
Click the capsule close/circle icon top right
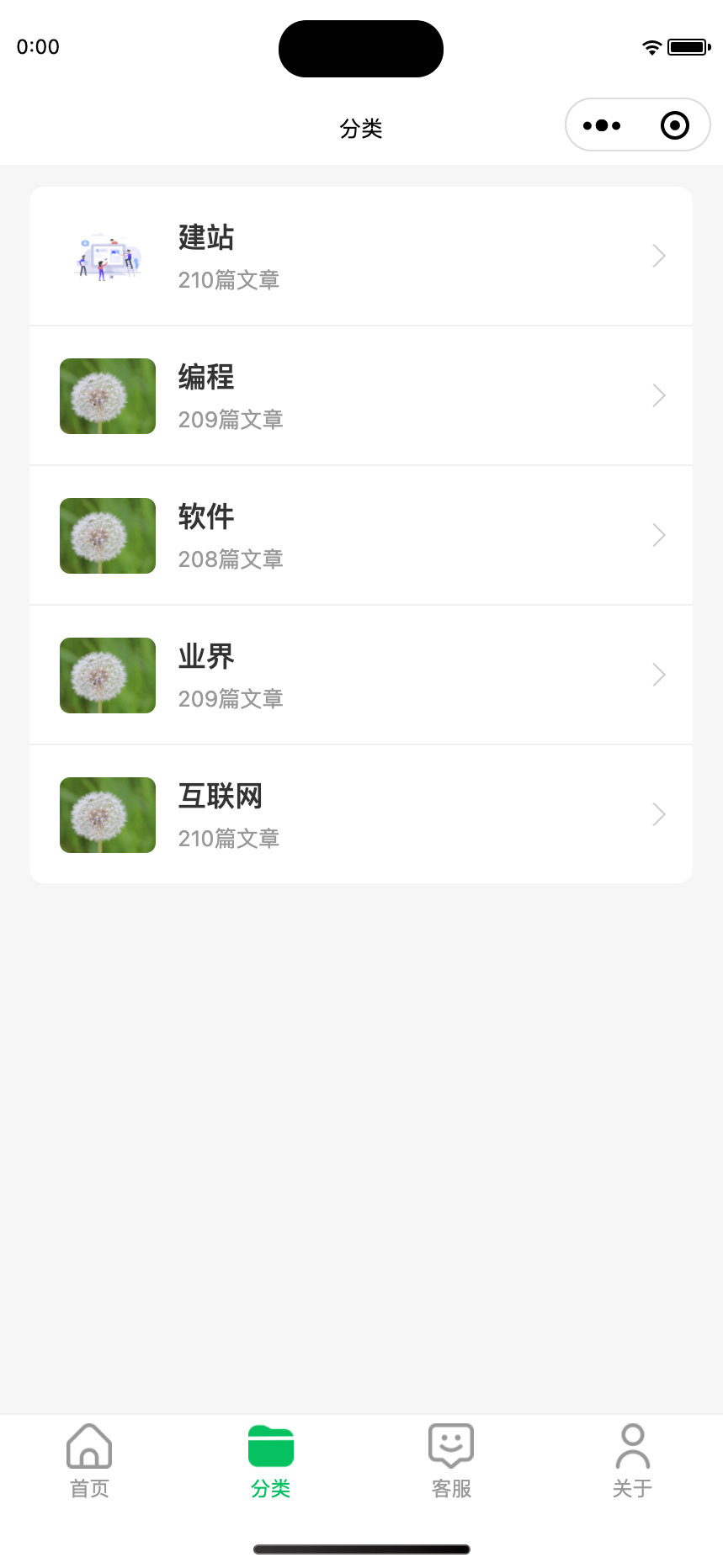674,124
